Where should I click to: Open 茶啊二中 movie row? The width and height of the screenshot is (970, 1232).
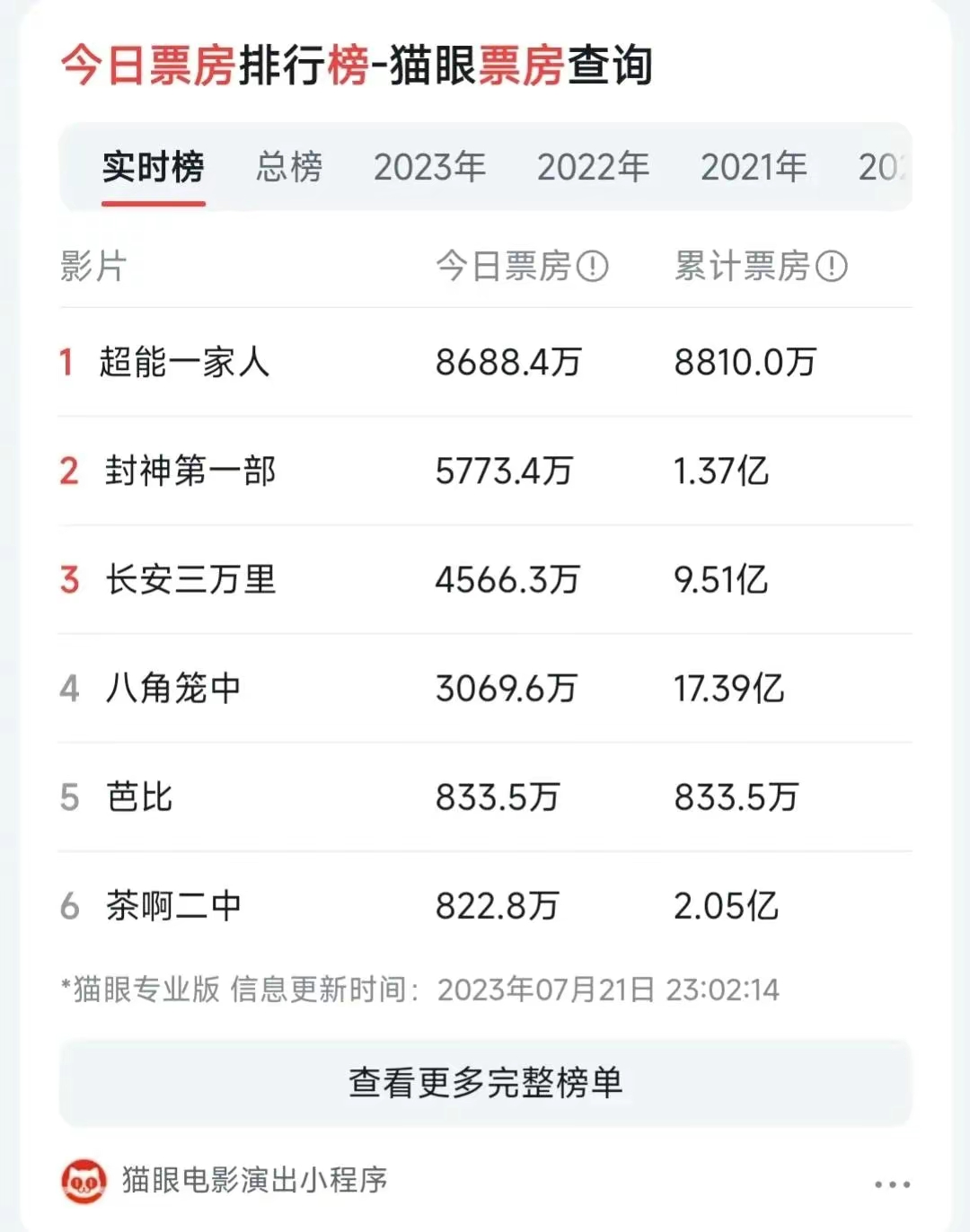(172, 906)
